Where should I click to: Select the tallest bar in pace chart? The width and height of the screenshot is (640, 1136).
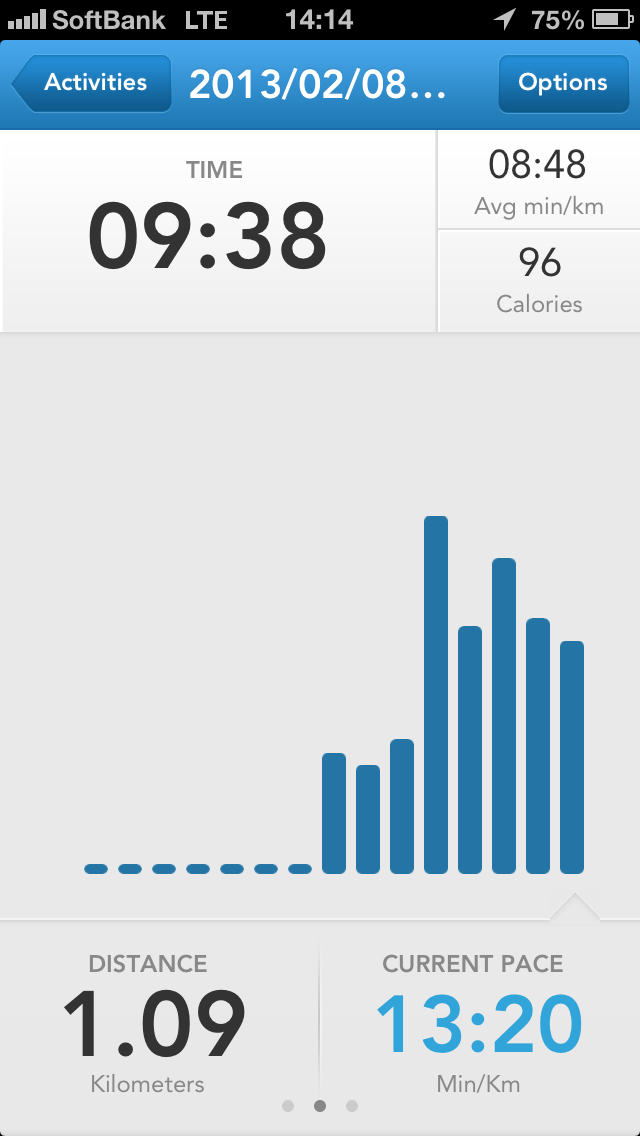[x=436, y=695]
